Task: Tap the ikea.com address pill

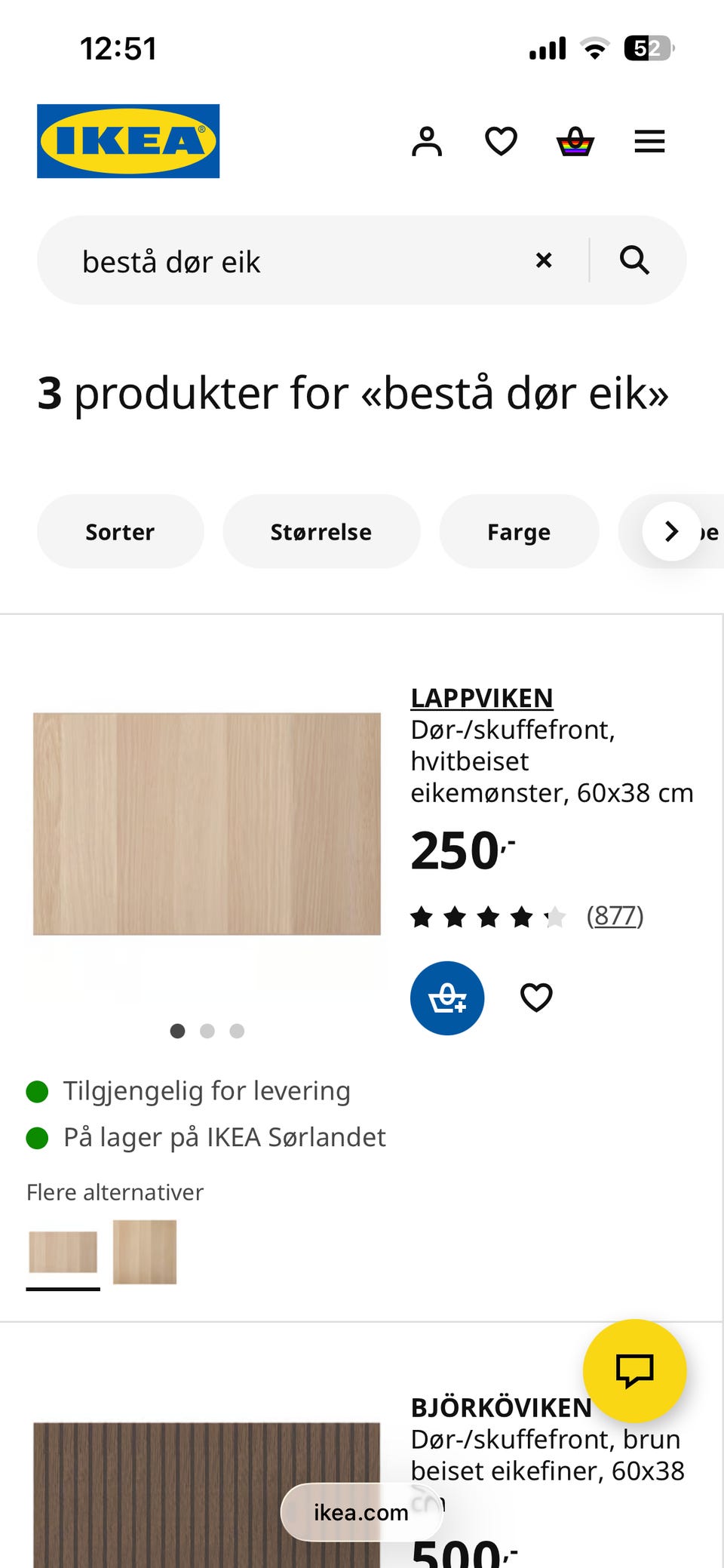Action: click(x=361, y=1511)
